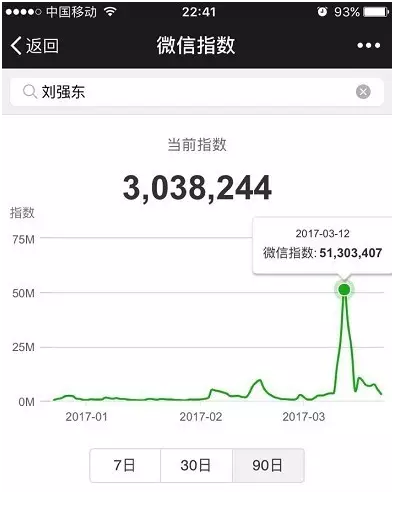This screenshot has height=517, width=395.
Task: Tap the green peak data point on chart
Action: point(344,290)
